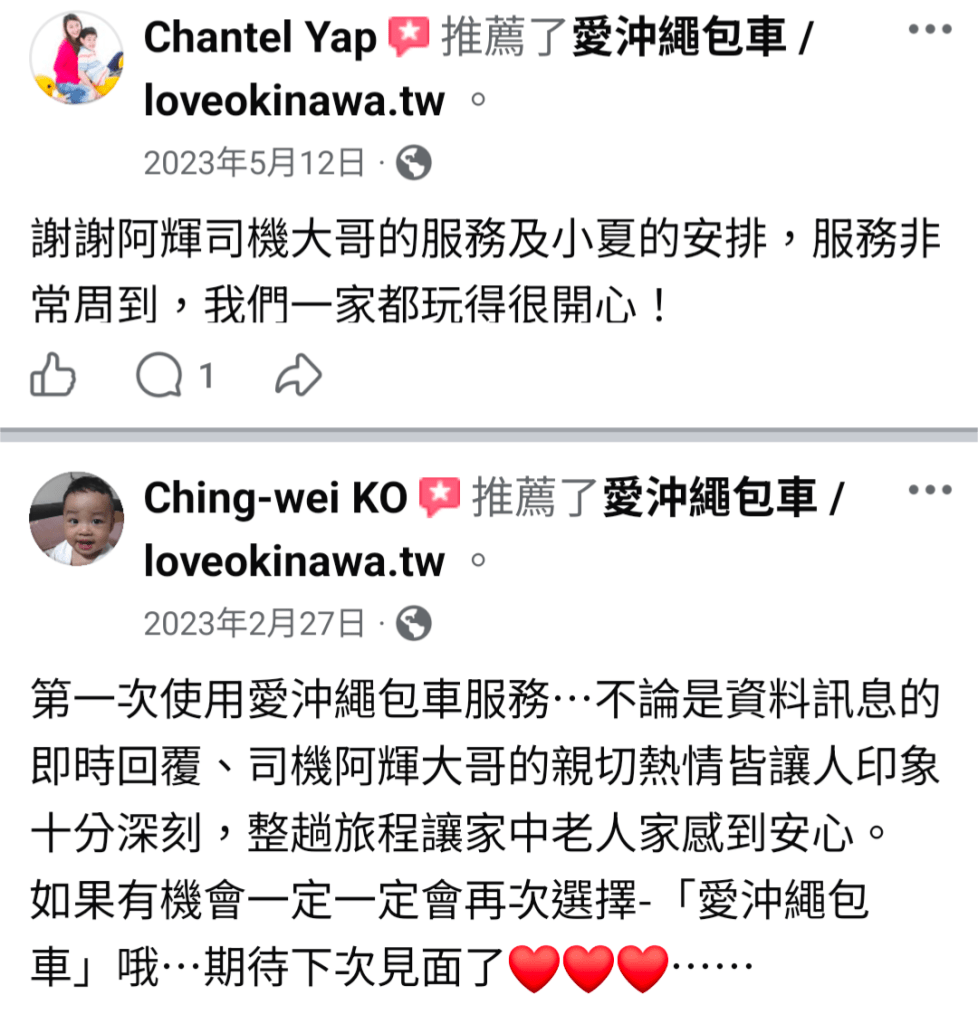Open the 愛沖繩包車 page link in Ching-wei KO's post

710,499
